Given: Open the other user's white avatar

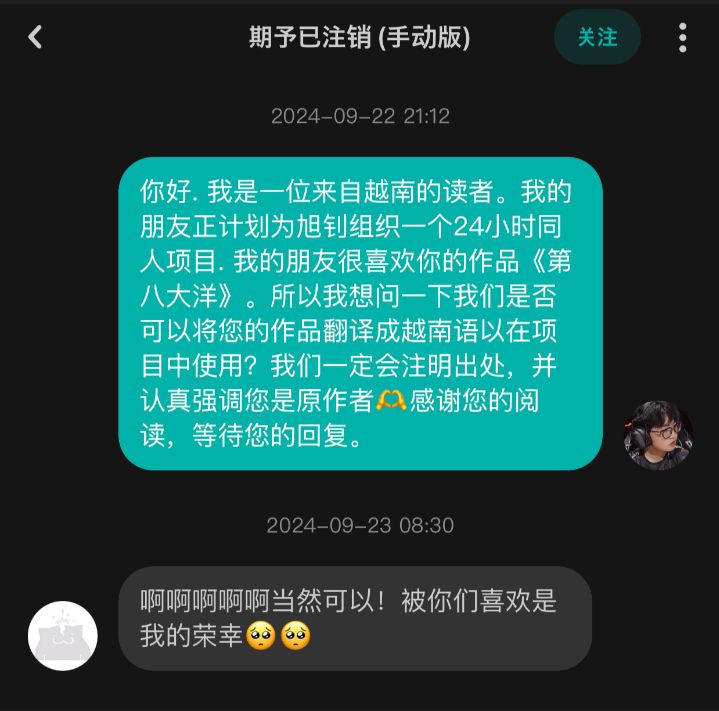Looking at the screenshot, I should tap(63, 635).
